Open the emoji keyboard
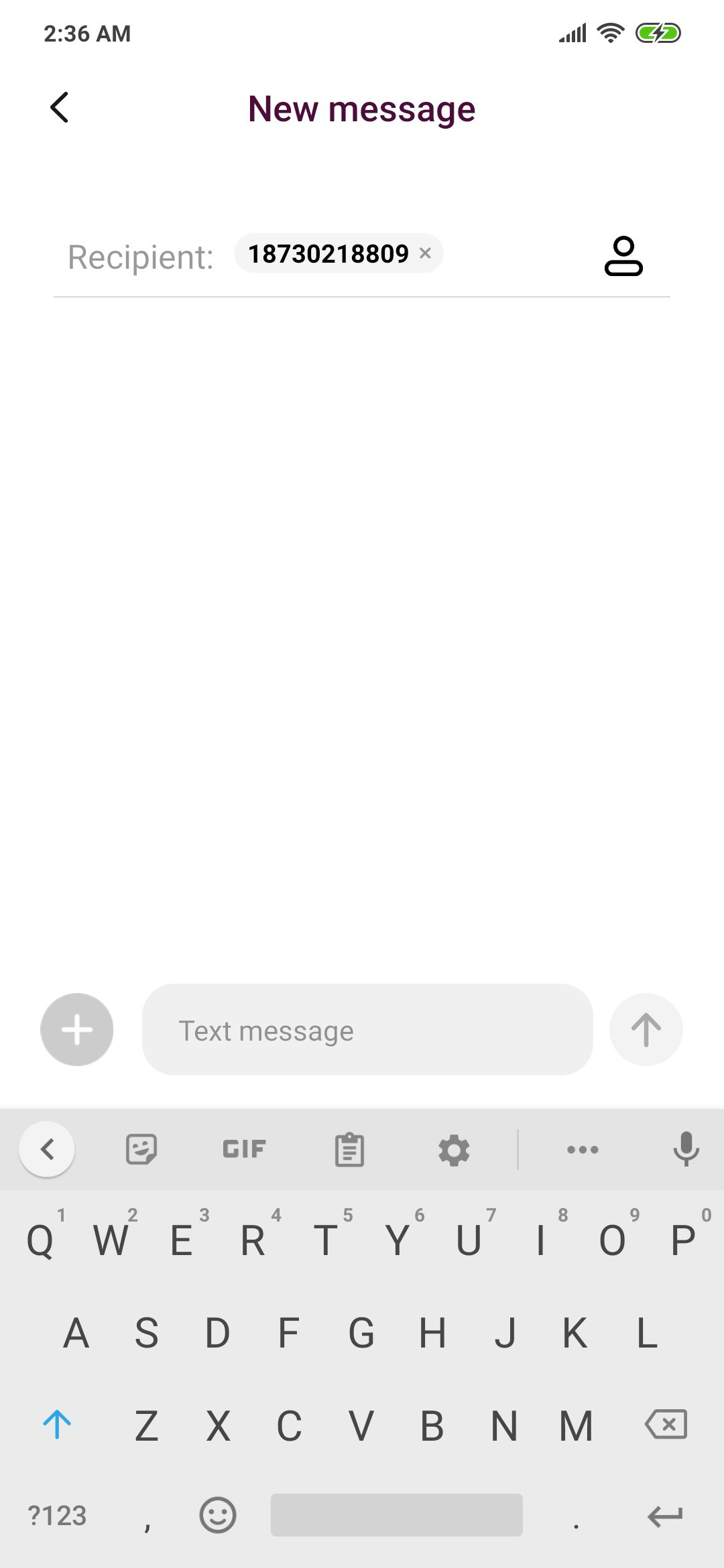 point(218,1515)
